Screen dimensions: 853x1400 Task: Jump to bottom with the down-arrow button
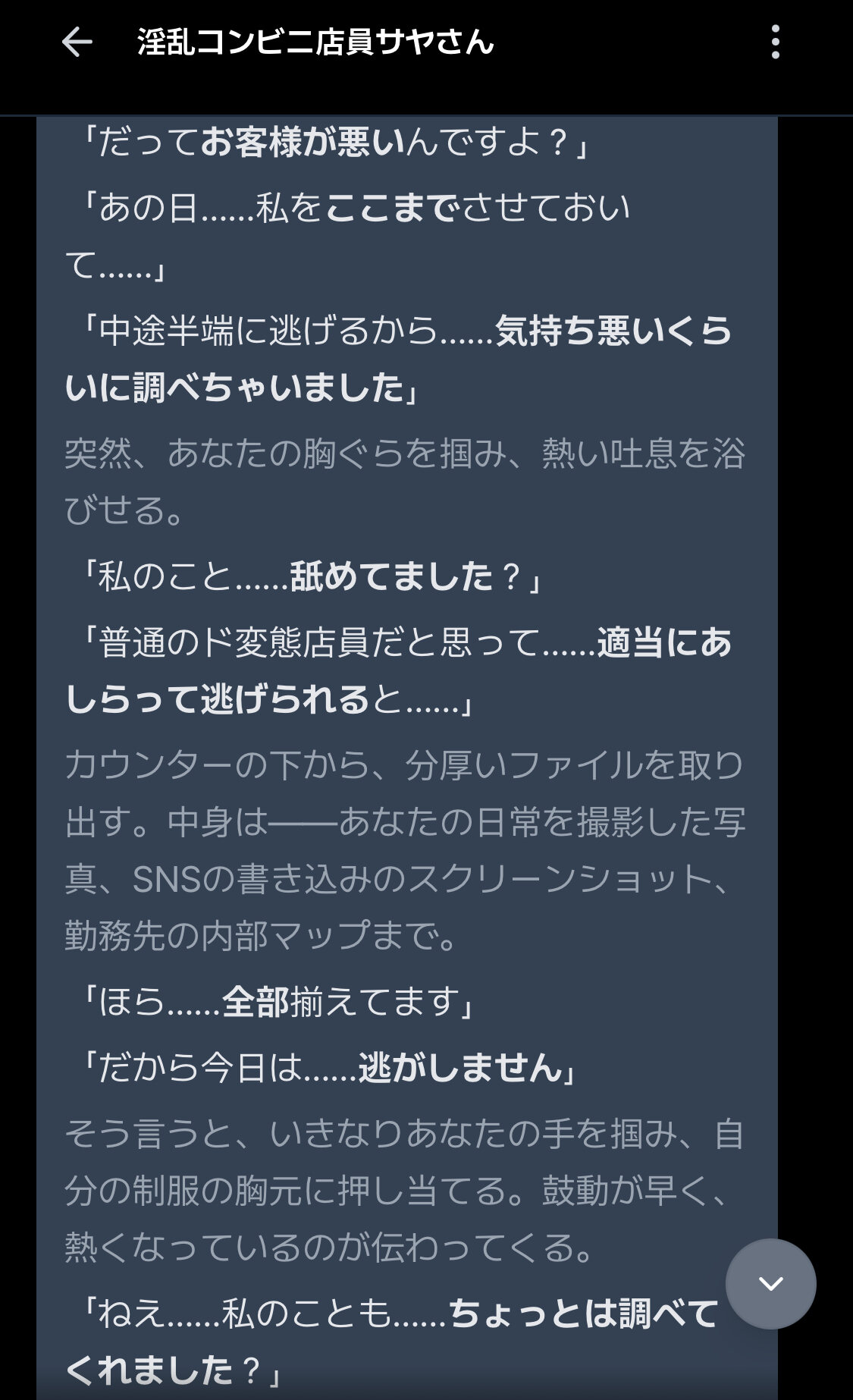click(770, 1283)
